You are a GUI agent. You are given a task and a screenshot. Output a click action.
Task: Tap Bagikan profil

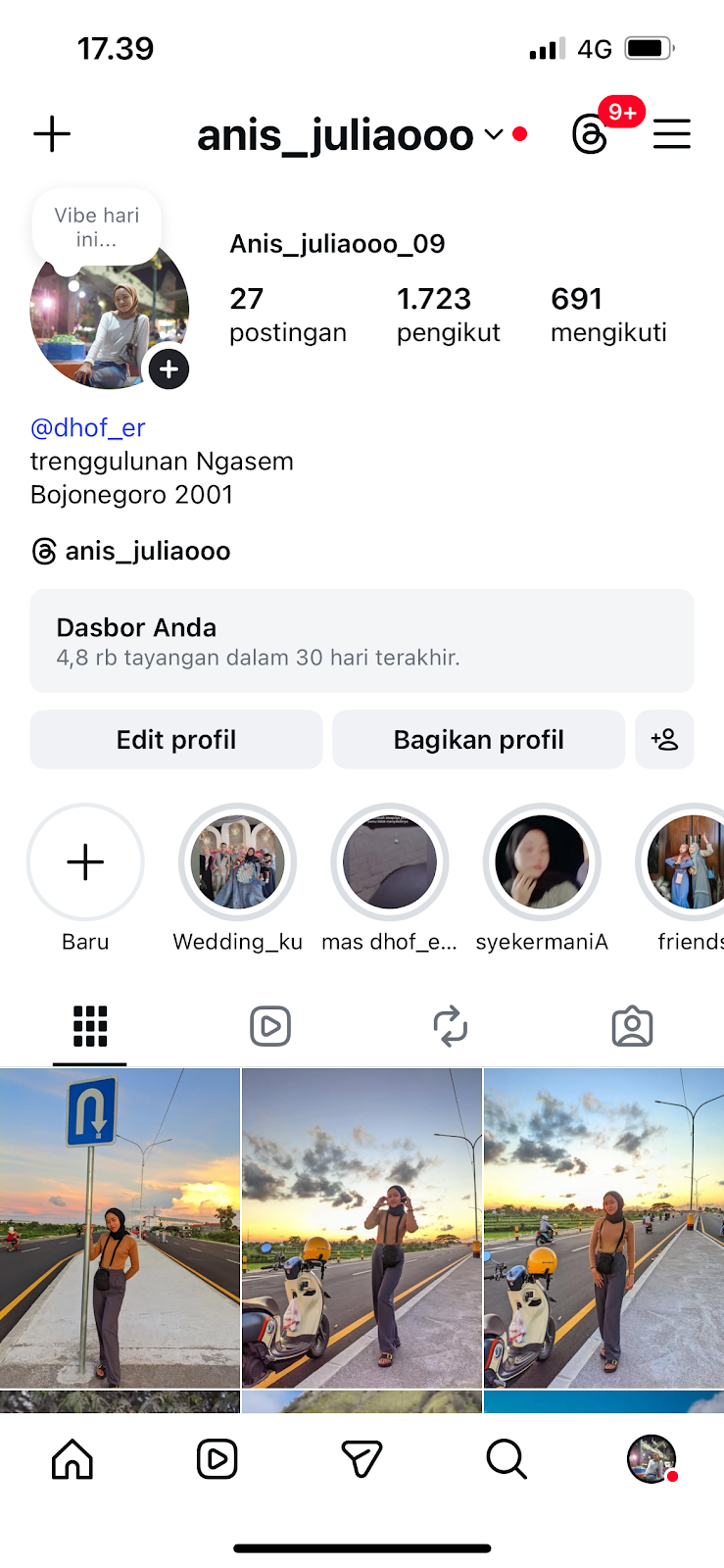click(x=478, y=740)
